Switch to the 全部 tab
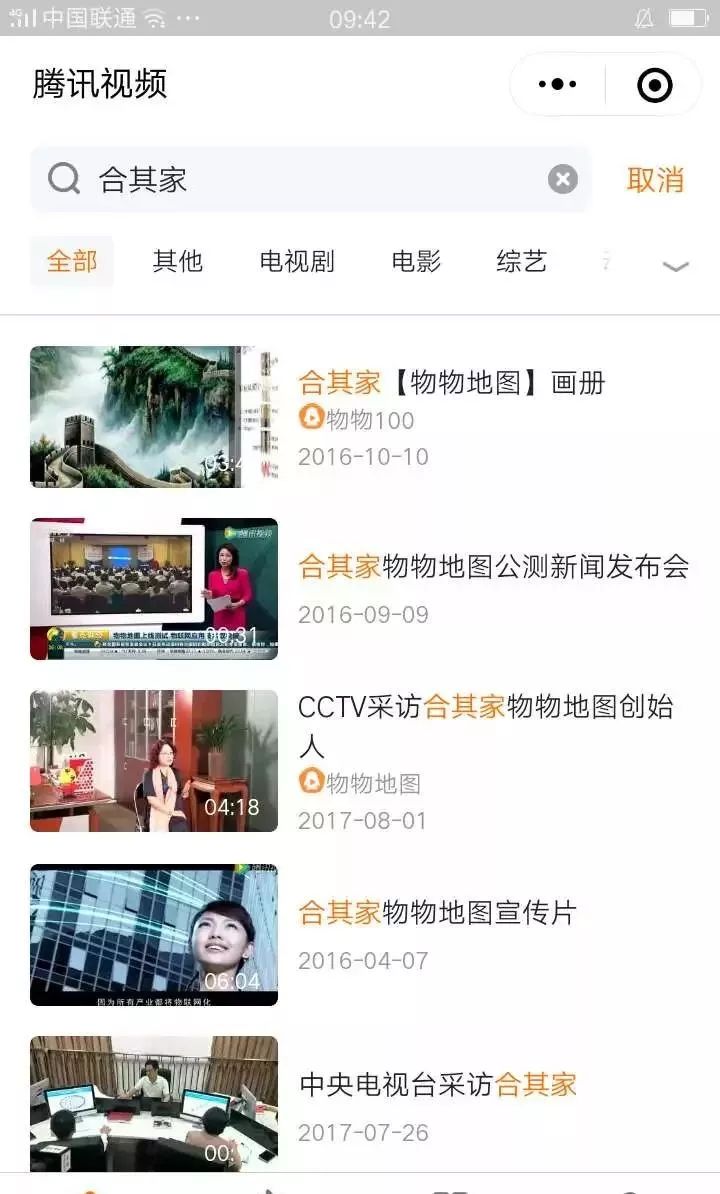This screenshot has width=720, height=1194. [x=71, y=261]
